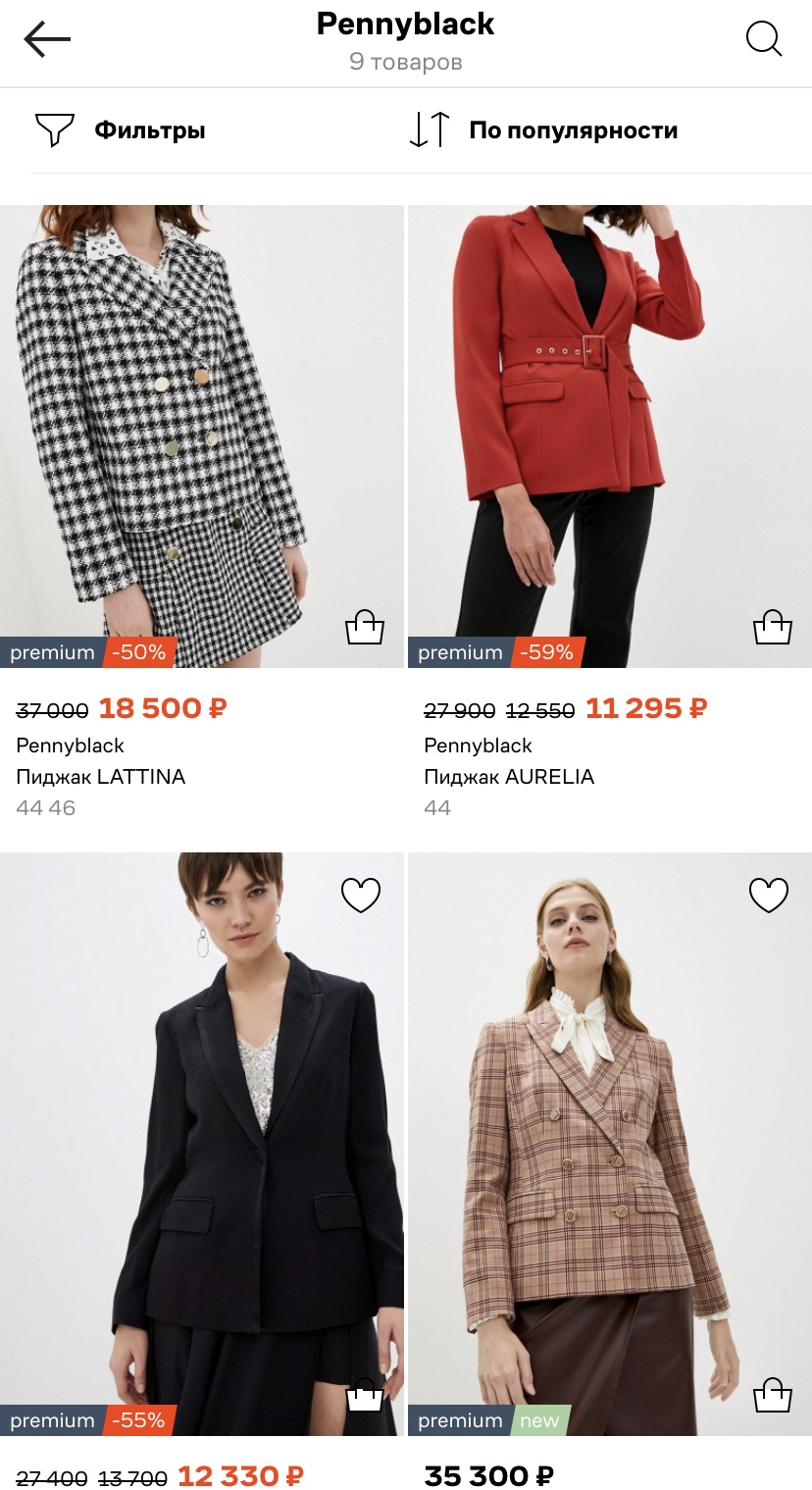This screenshot has height=1490, width=812.
Task: Open the black blazer priced 12 330 ₽
Action: (x=201, y=1138)
